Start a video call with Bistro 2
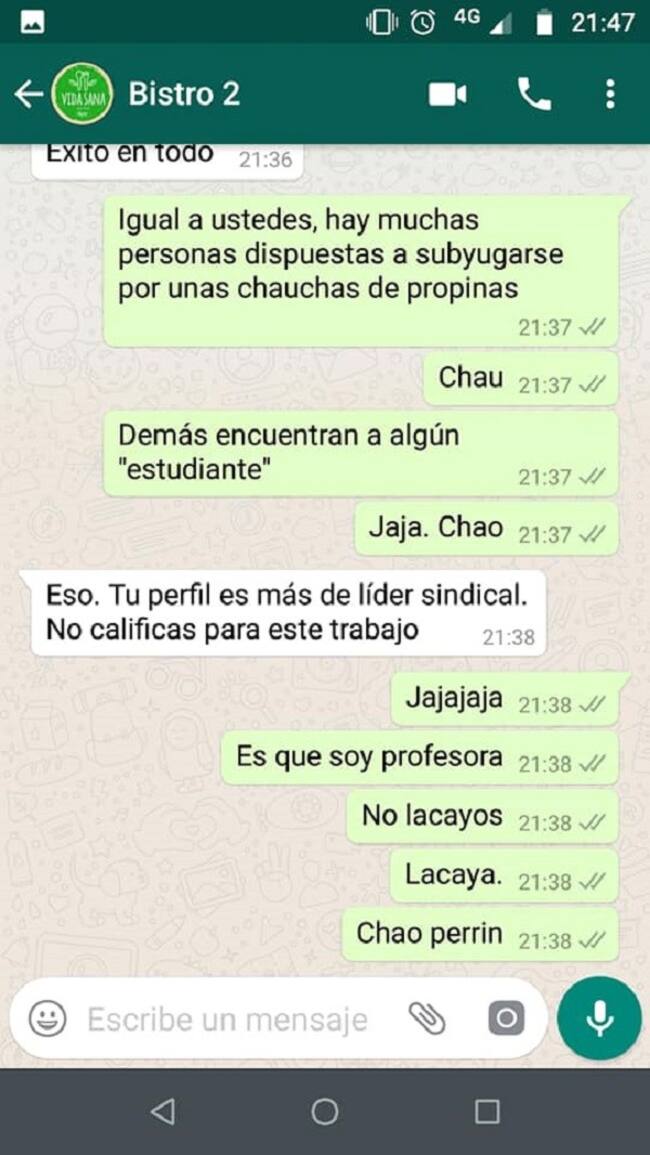The height and width of the screenshot is (1155, 650). tap(447, 94)
